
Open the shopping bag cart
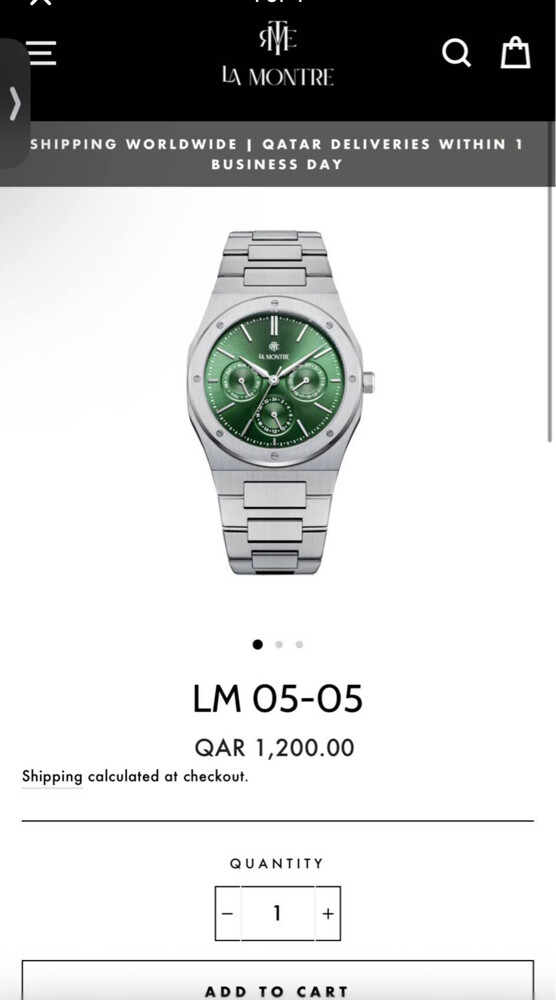point(515,52)
